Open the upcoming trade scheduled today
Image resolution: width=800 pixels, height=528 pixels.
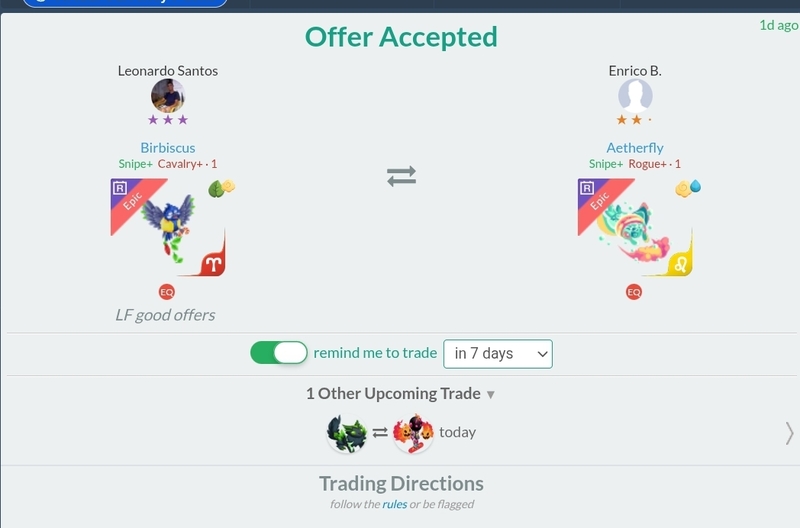click(x=400, y=433)
